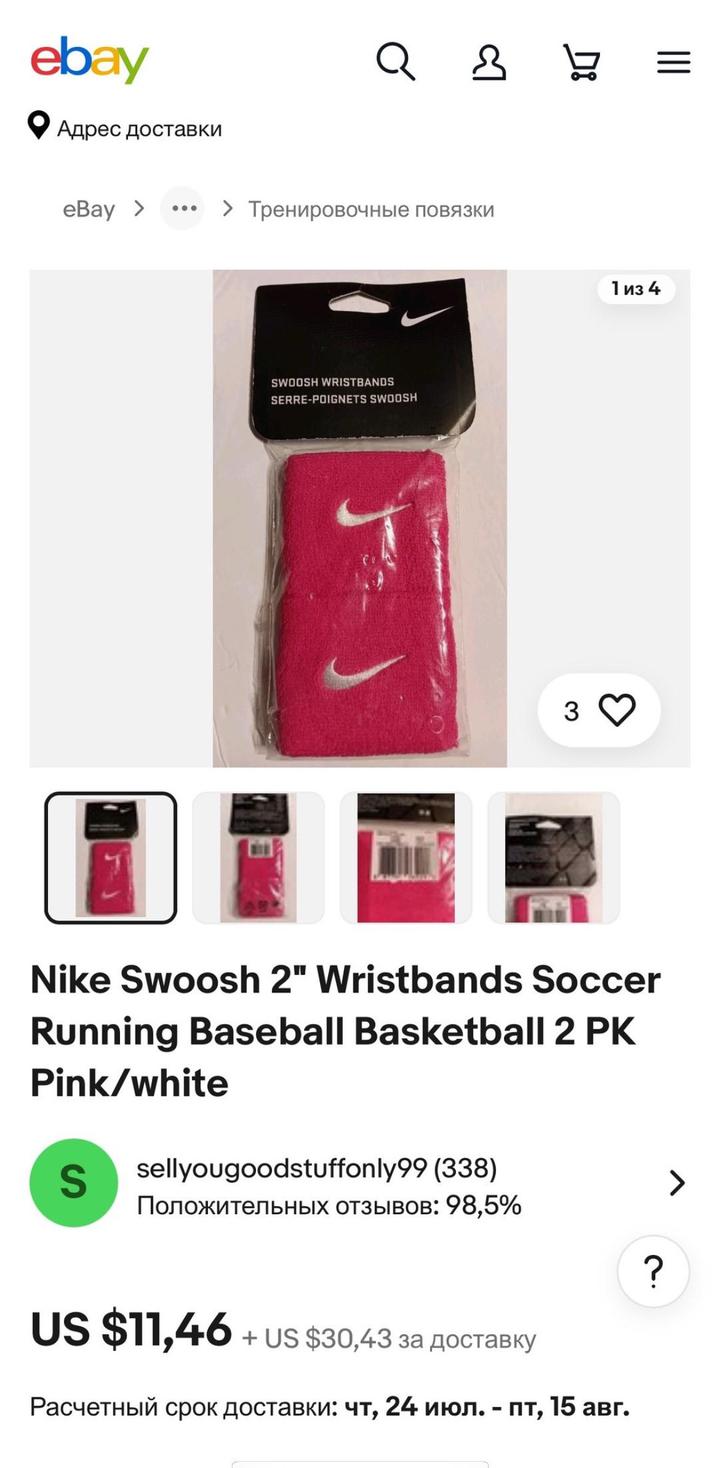Go to the eBay breadcrumb link
Screen dimensions: 720x1468
point(88,209)
